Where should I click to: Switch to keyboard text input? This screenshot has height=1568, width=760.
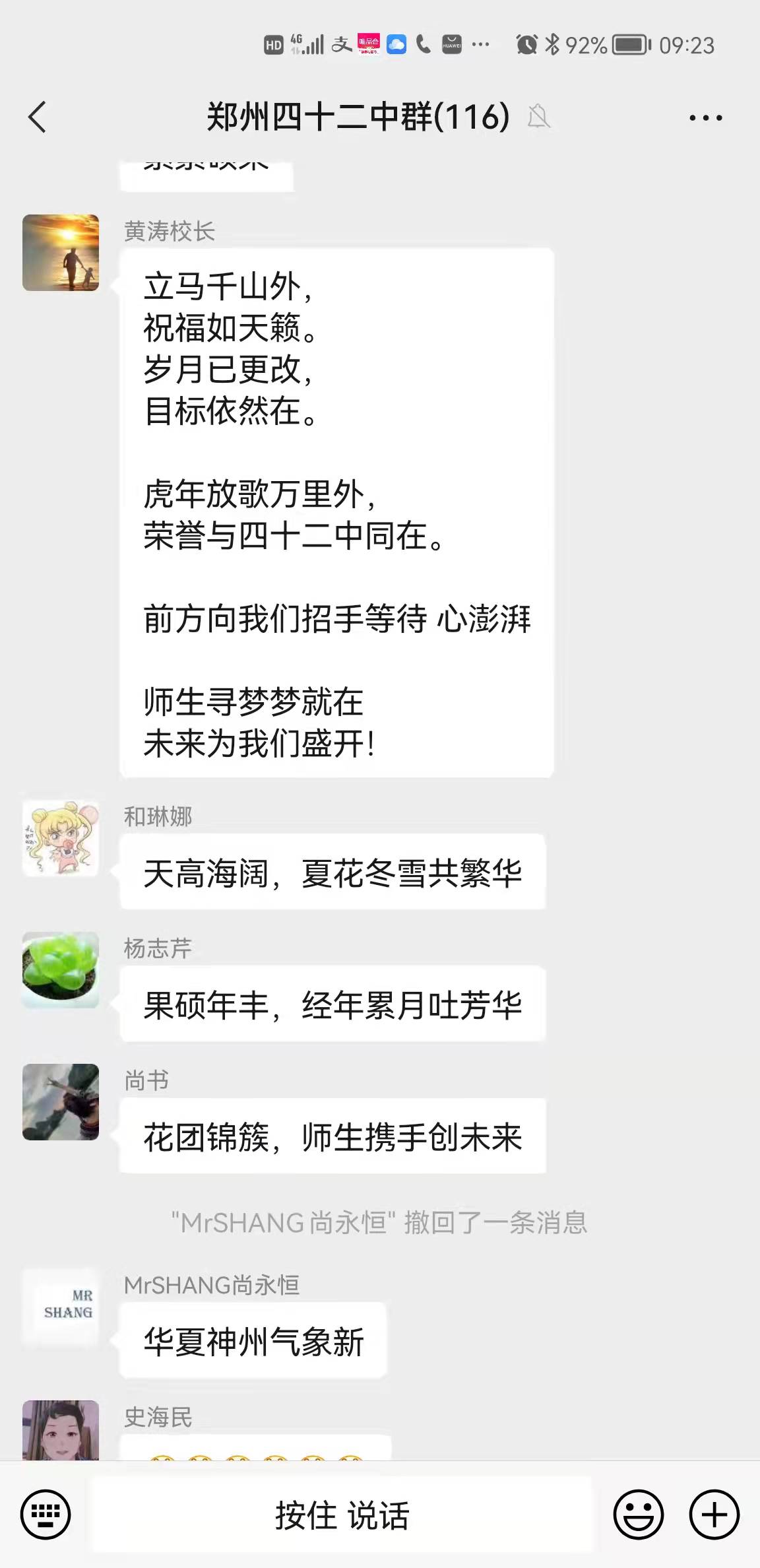tap(46, 1514)
